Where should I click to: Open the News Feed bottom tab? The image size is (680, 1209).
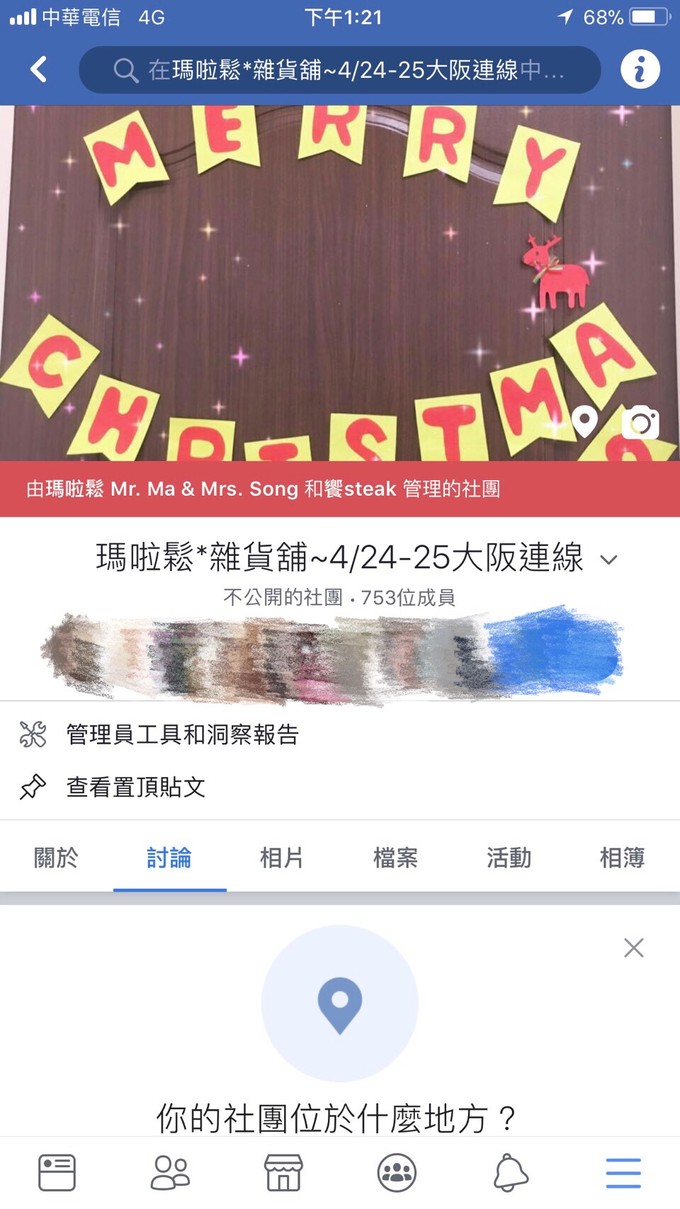pos(57,1172)
